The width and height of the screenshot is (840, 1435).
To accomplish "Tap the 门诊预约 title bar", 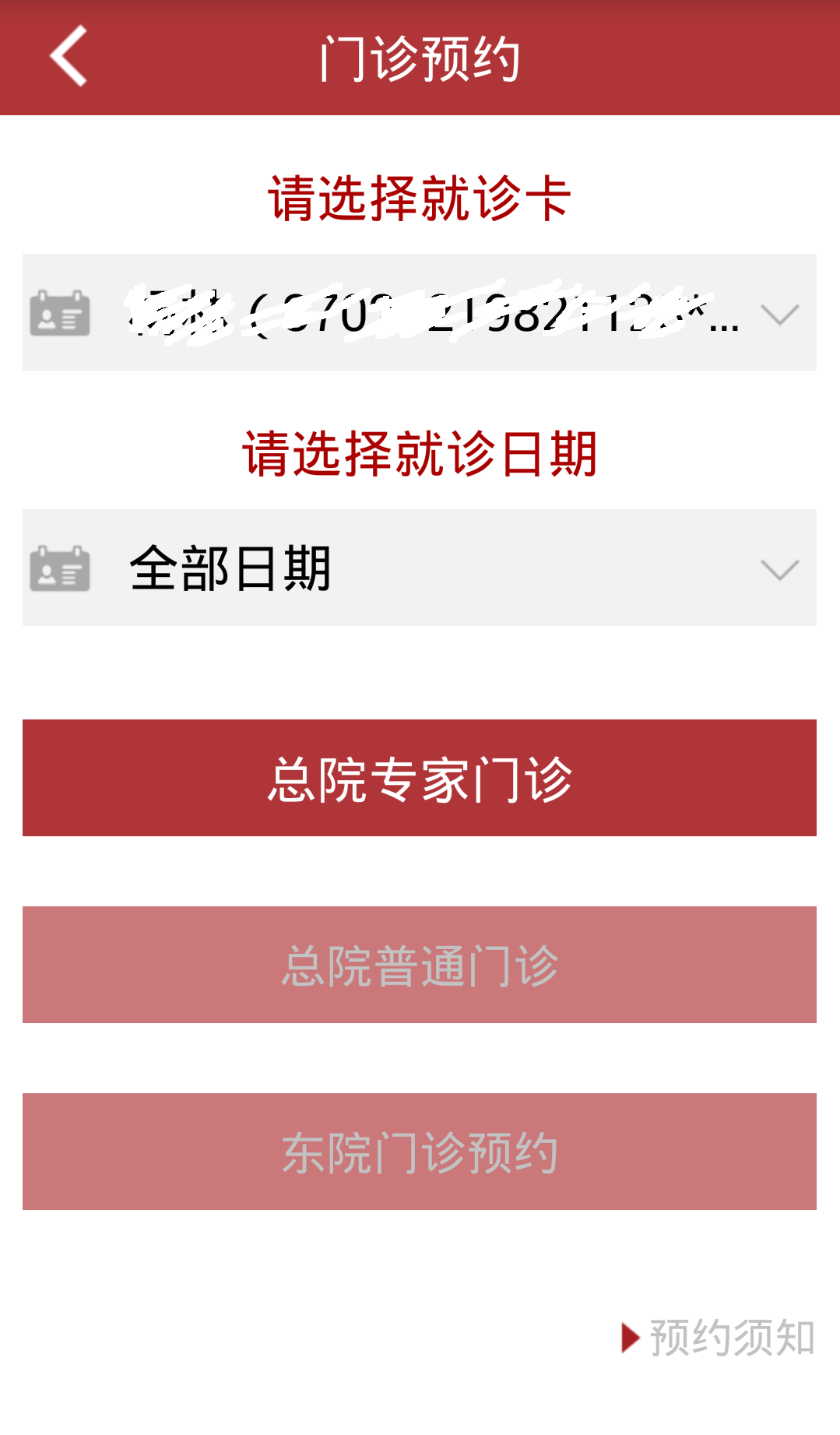I will tap(420, 56).
